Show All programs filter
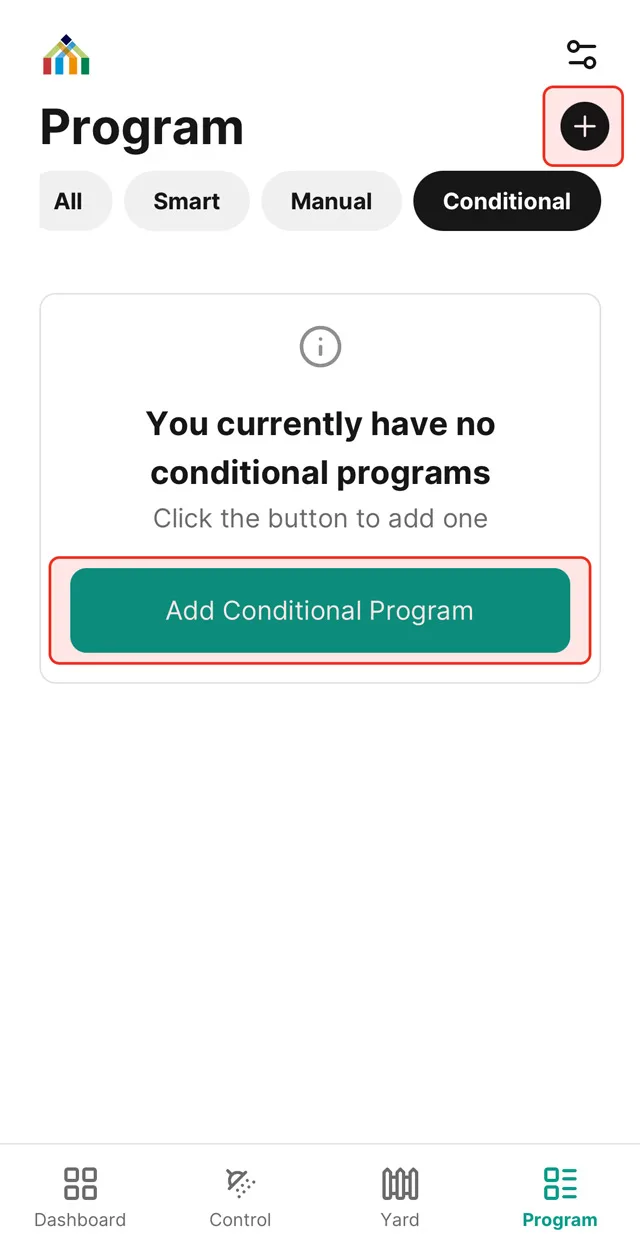 pos(70,201)
